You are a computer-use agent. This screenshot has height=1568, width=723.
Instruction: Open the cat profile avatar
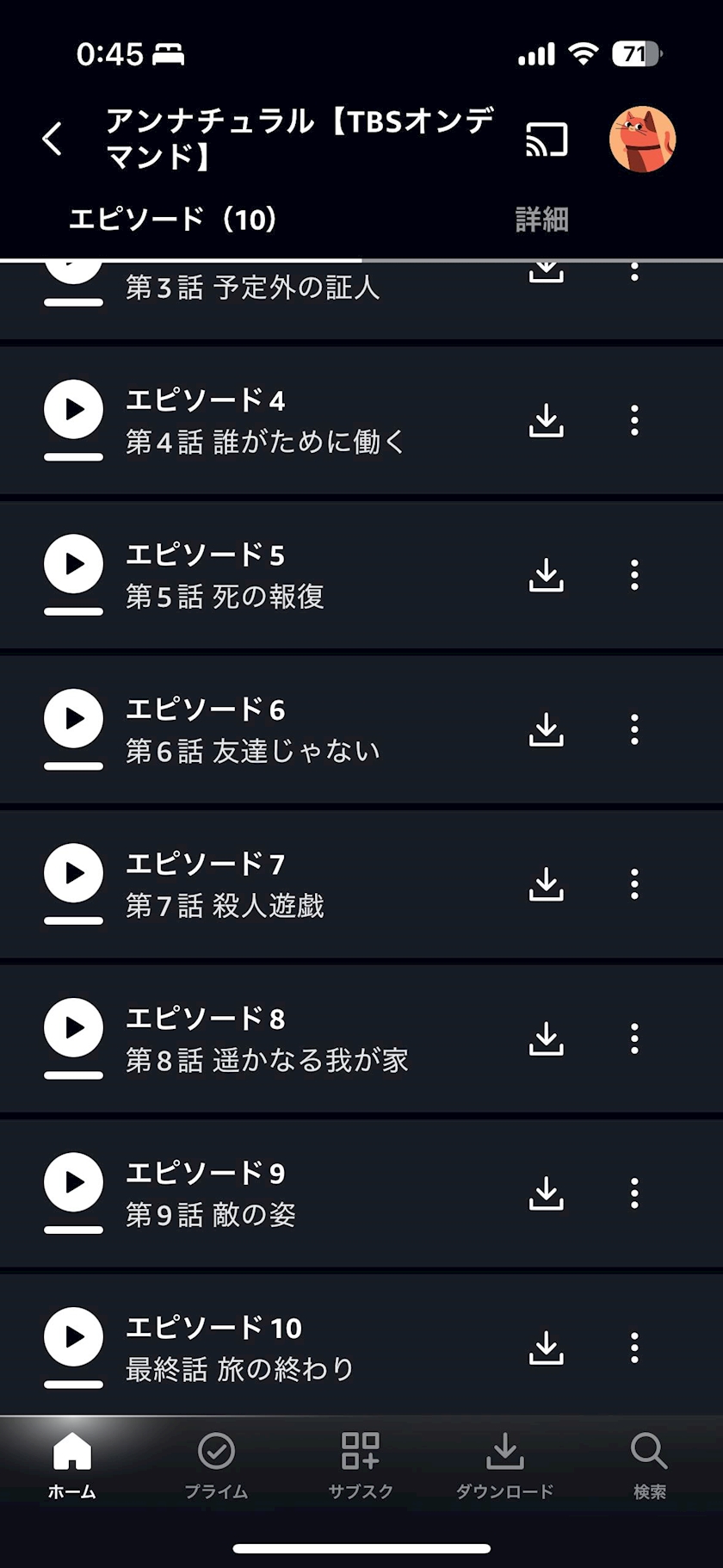(x=642, y=139)
